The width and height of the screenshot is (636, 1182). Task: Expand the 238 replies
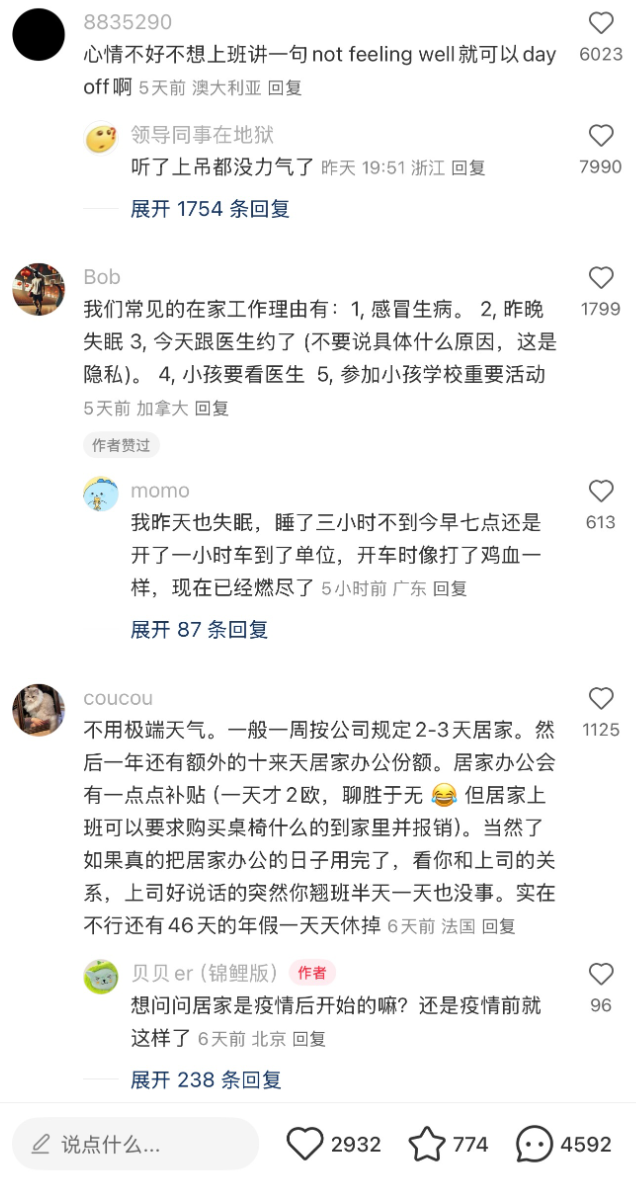click(205, 1080)
